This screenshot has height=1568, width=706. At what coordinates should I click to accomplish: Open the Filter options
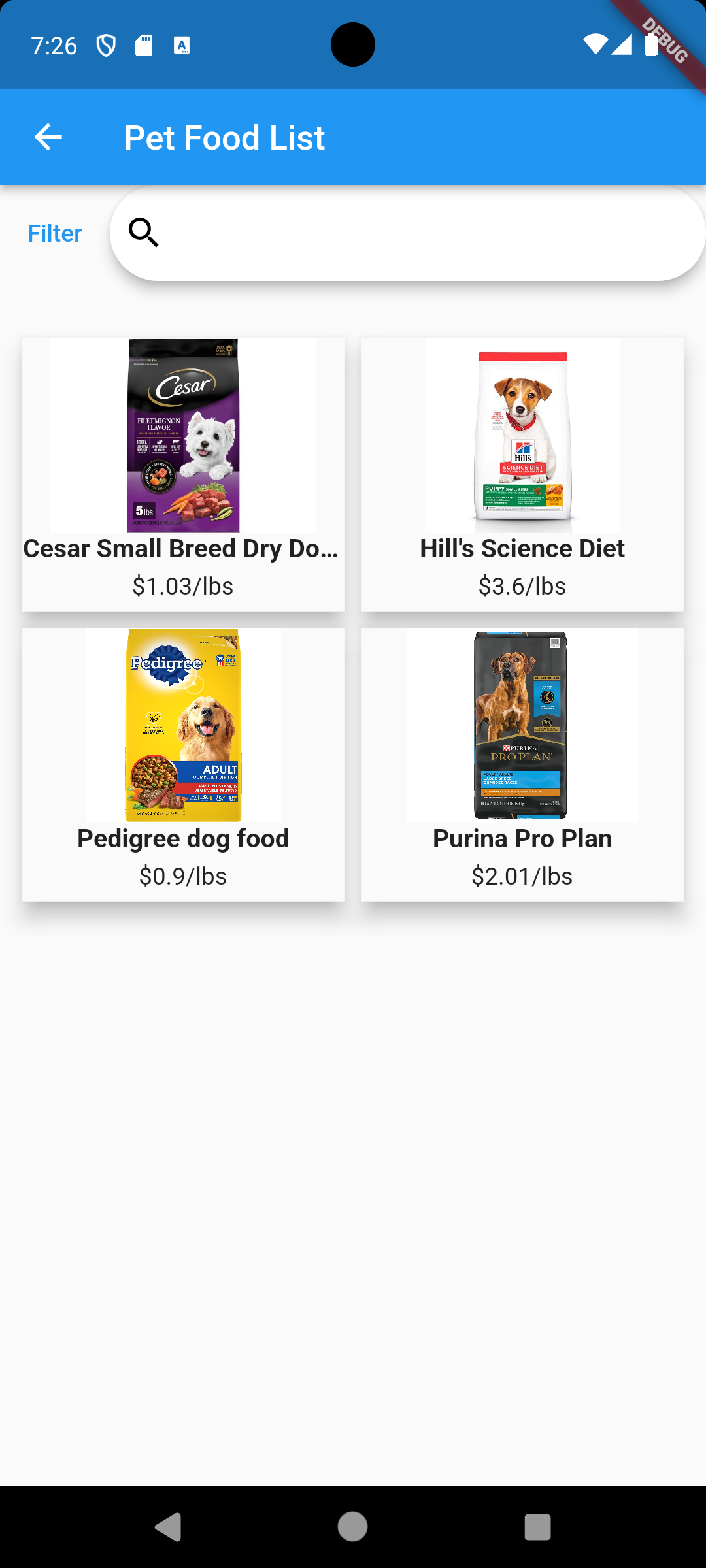point(55,234)
